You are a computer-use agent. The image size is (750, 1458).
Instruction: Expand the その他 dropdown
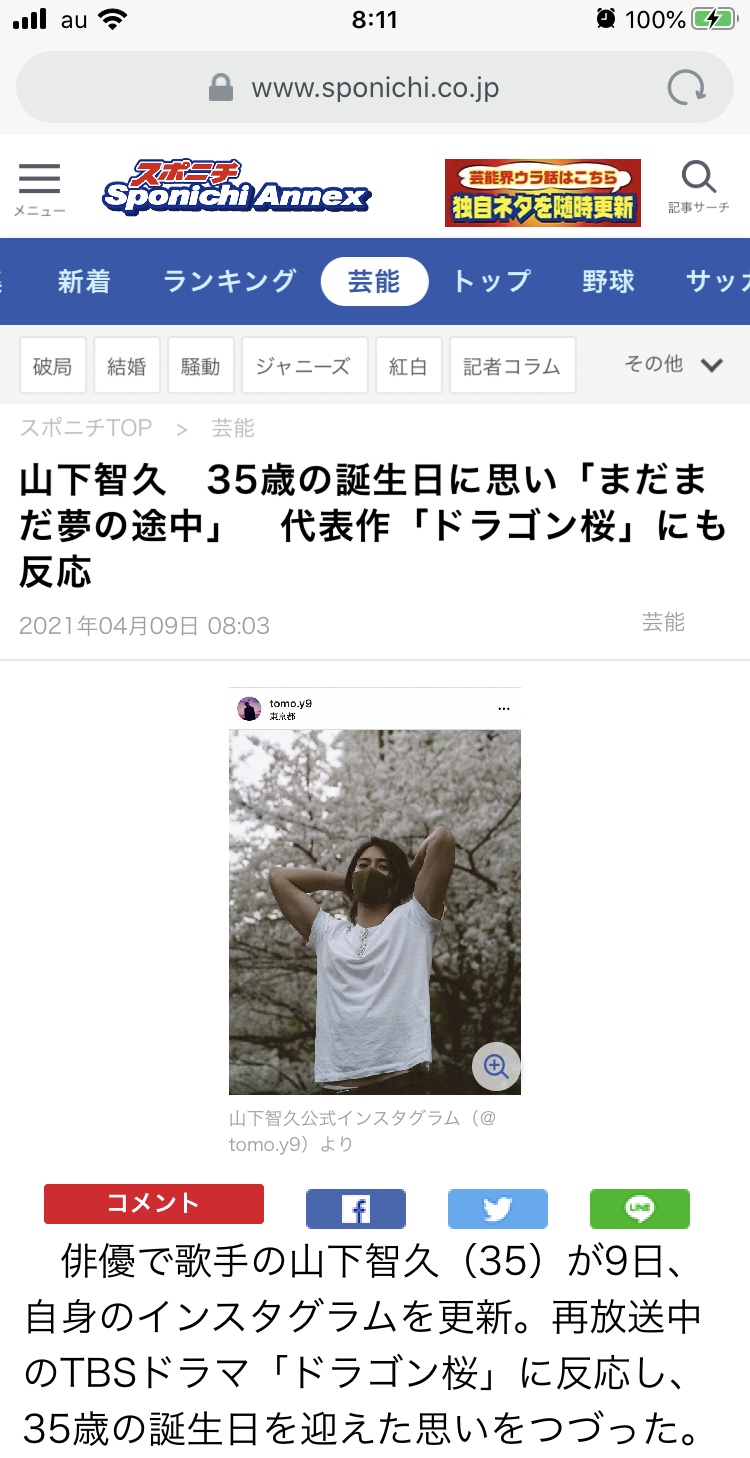672,365
